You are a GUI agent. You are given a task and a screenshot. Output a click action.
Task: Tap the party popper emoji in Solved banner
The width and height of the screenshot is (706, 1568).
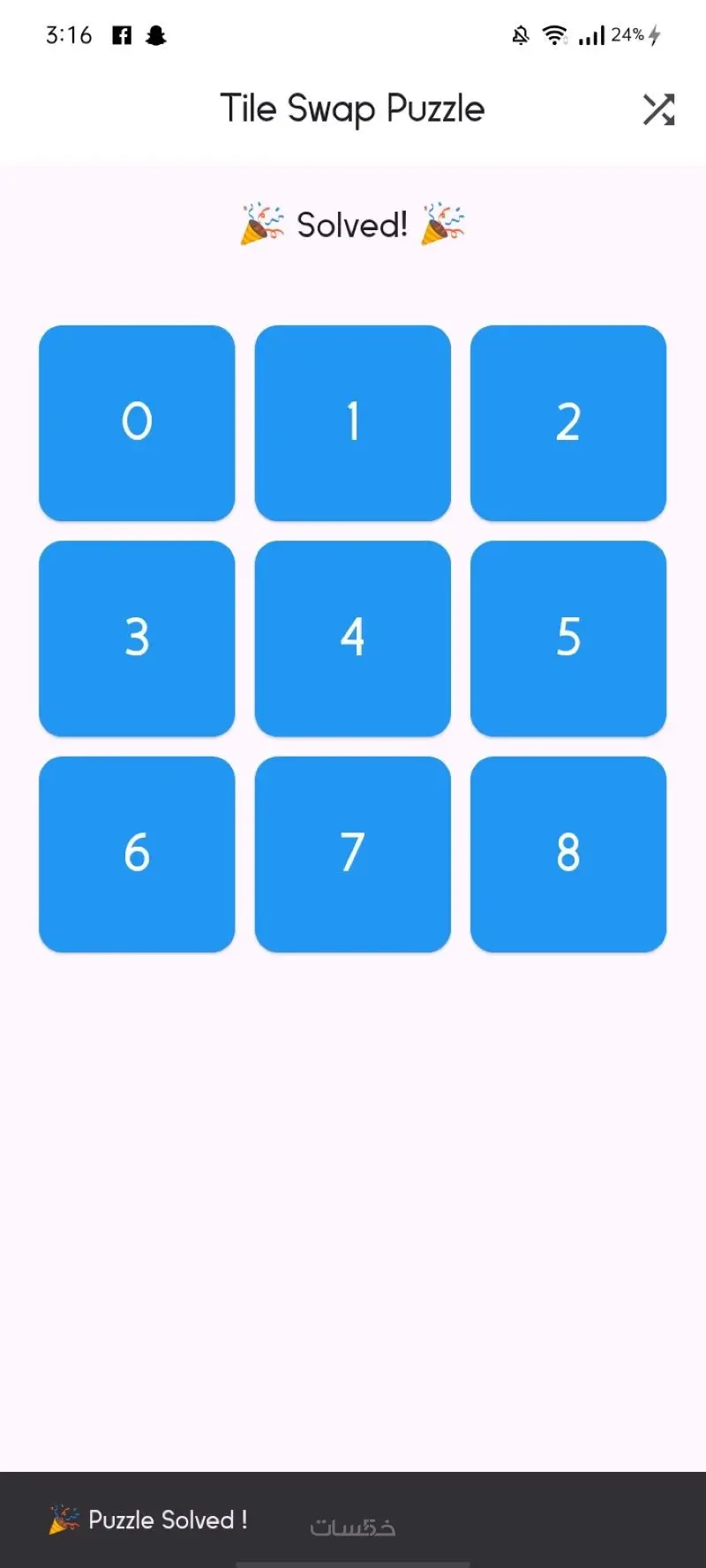tap(259, 223)
